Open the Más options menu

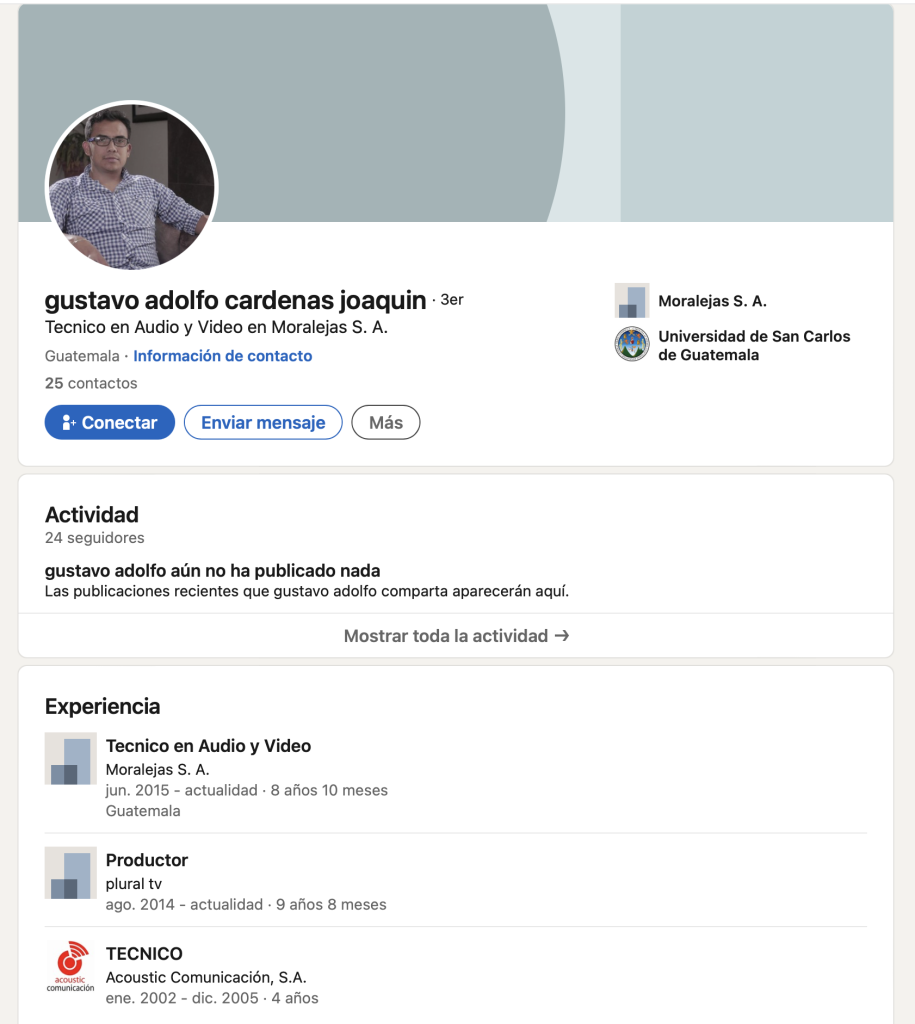(385, 422)
